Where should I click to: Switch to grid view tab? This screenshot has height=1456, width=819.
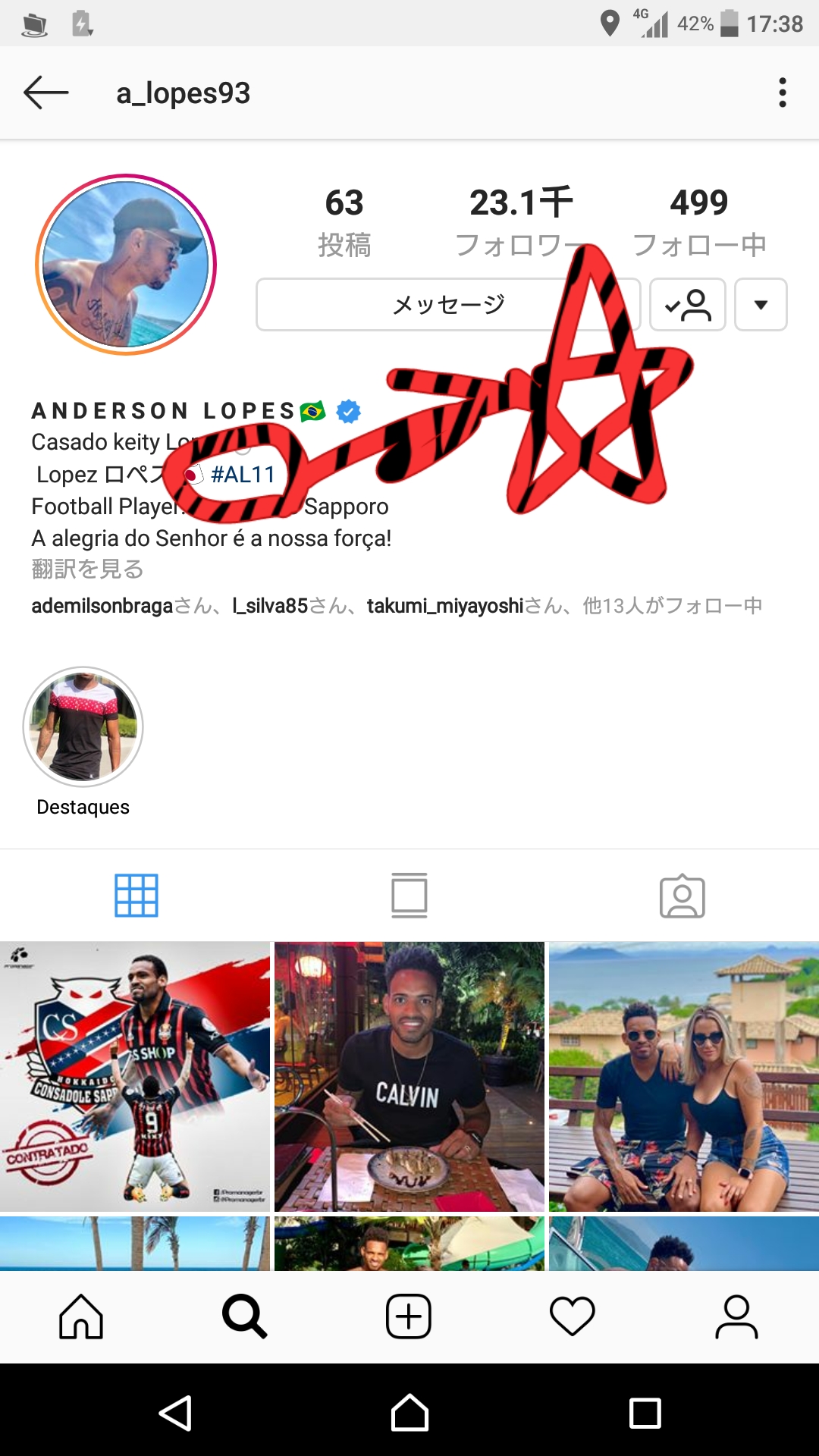(136, 896)
